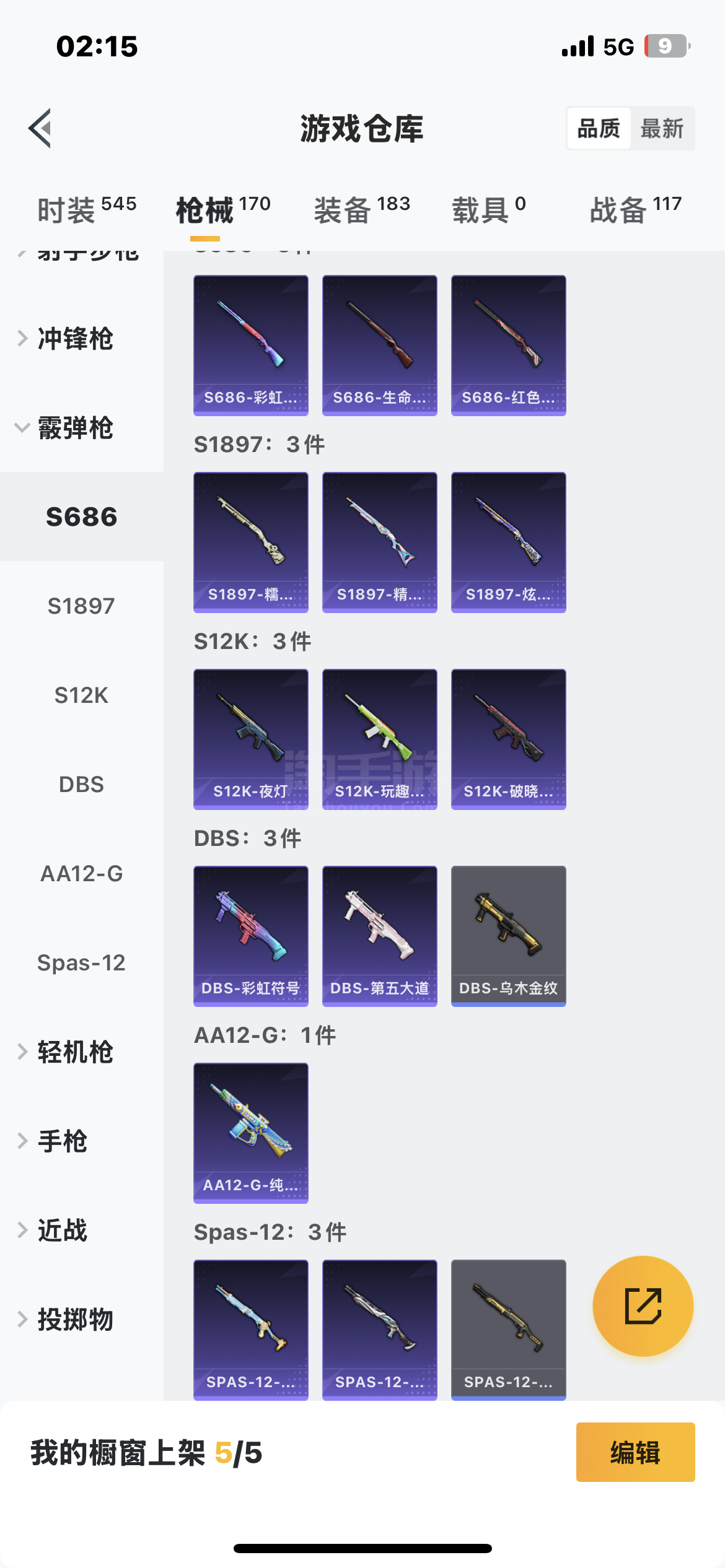This screenshot has width=725, height=1568.
Task: Open the DBS-乌木金纹 skin card
Action: click(508, 936)
